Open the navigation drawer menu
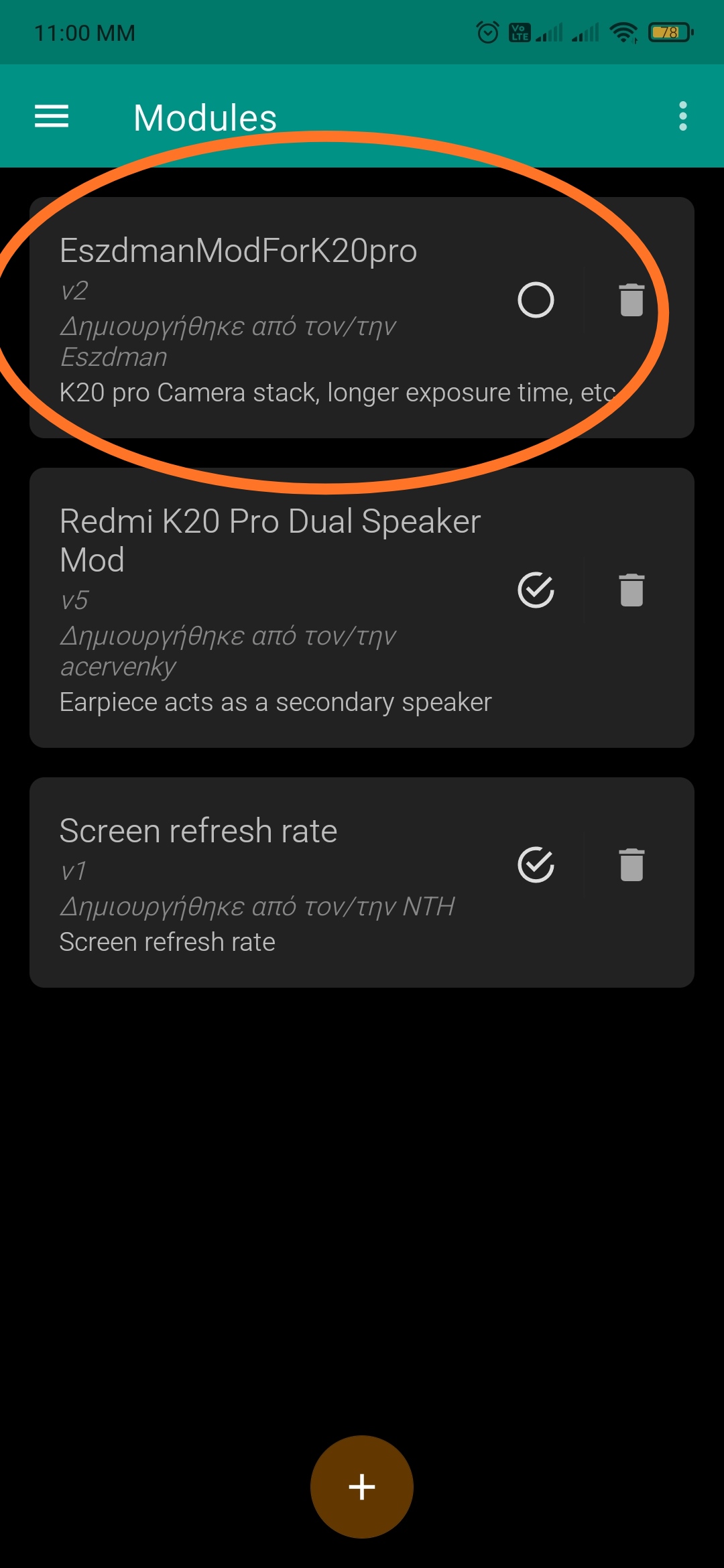724x1568 pixels. coord(52,117)
